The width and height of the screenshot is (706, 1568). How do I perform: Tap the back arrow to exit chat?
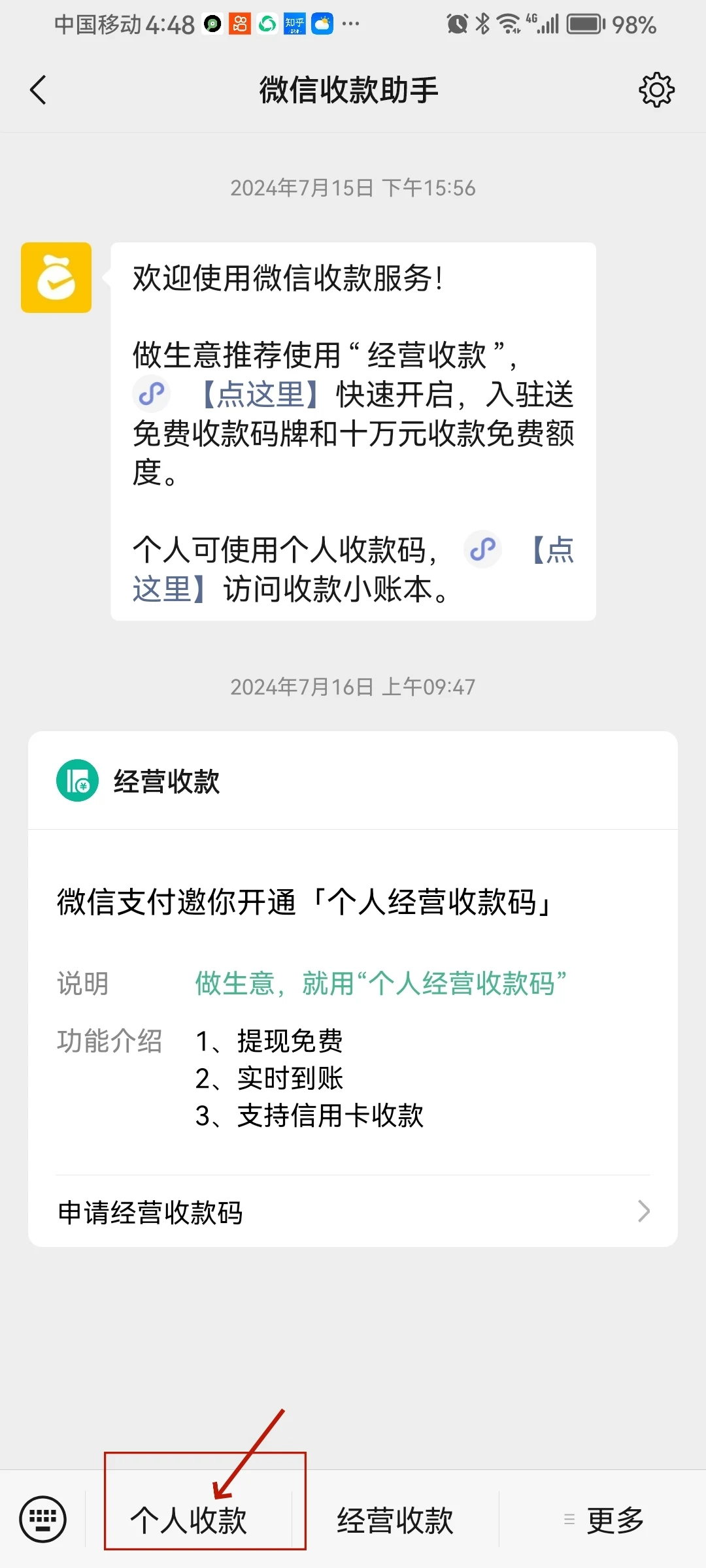(x=39, y=90)
